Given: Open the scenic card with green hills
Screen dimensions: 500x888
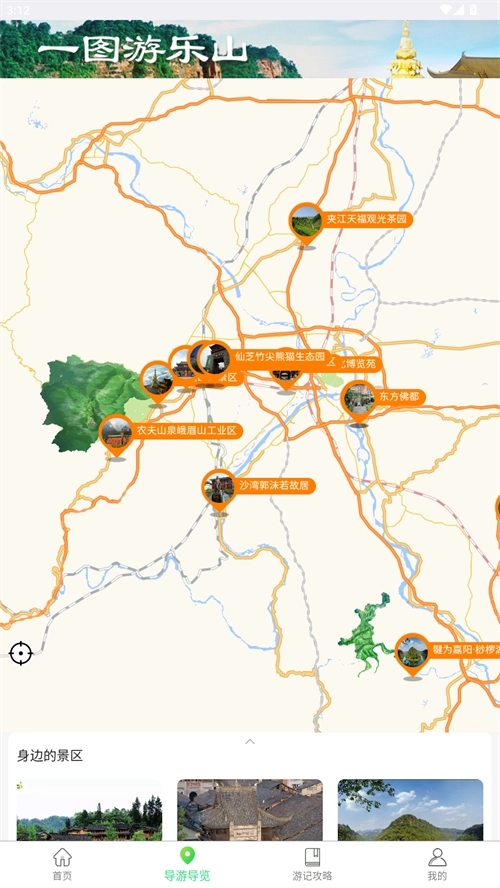Looking at the screenshot, I should coord(411,809).
